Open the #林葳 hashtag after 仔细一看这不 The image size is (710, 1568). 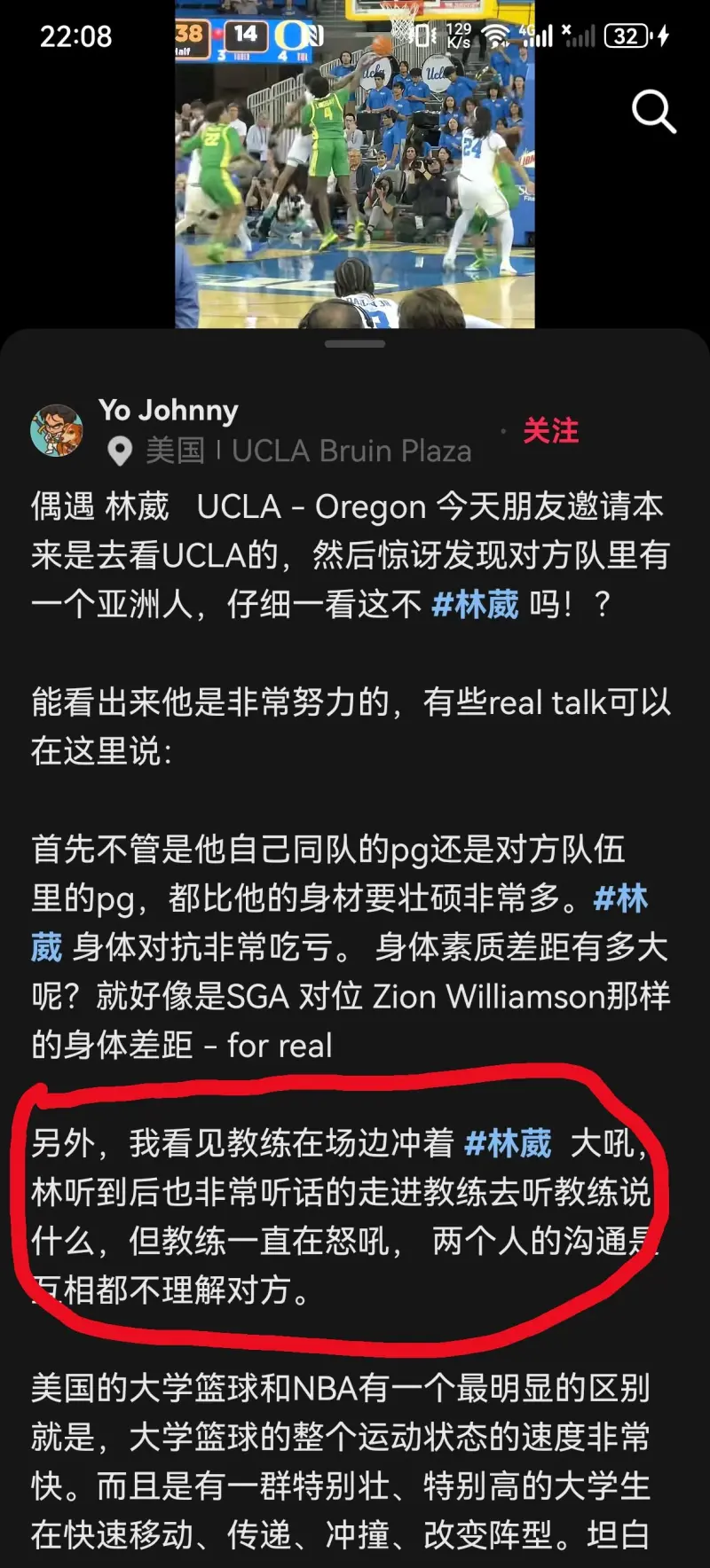tap(475, 605)
